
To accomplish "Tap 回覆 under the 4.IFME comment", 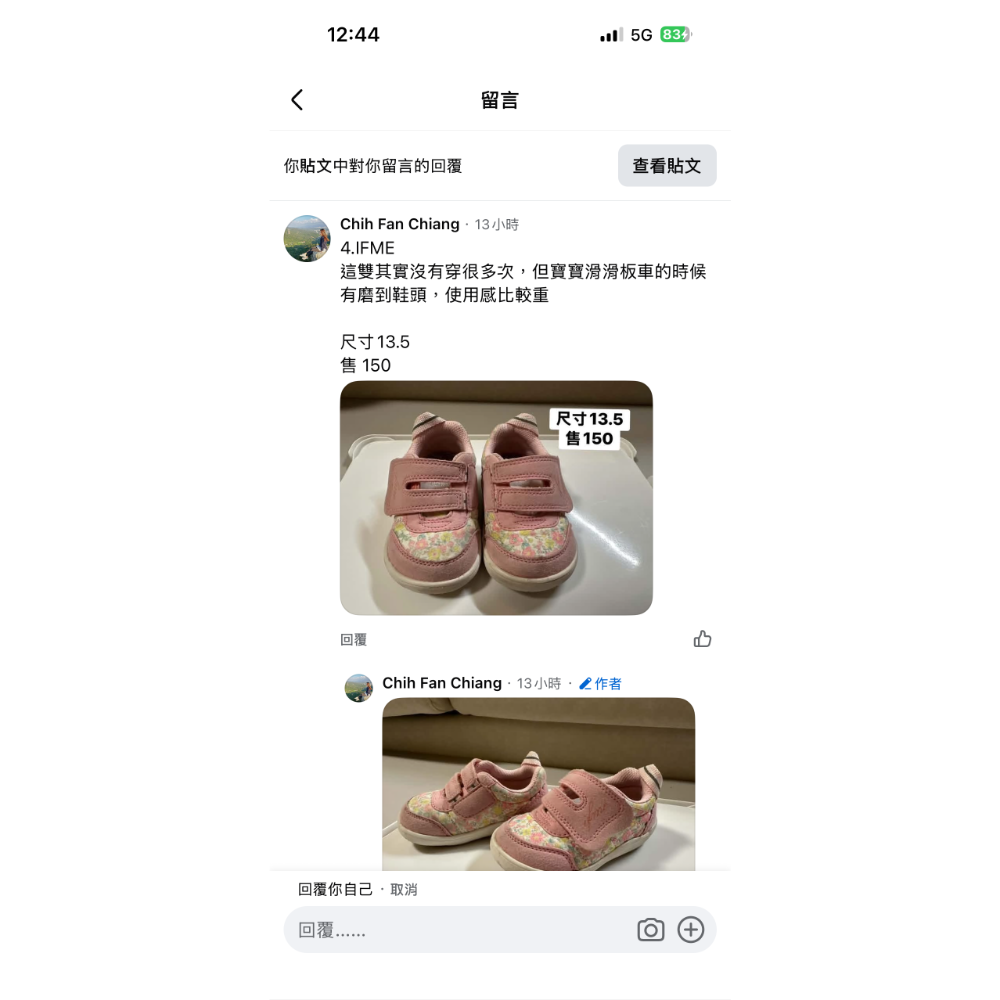I will [x=353, y=640].
